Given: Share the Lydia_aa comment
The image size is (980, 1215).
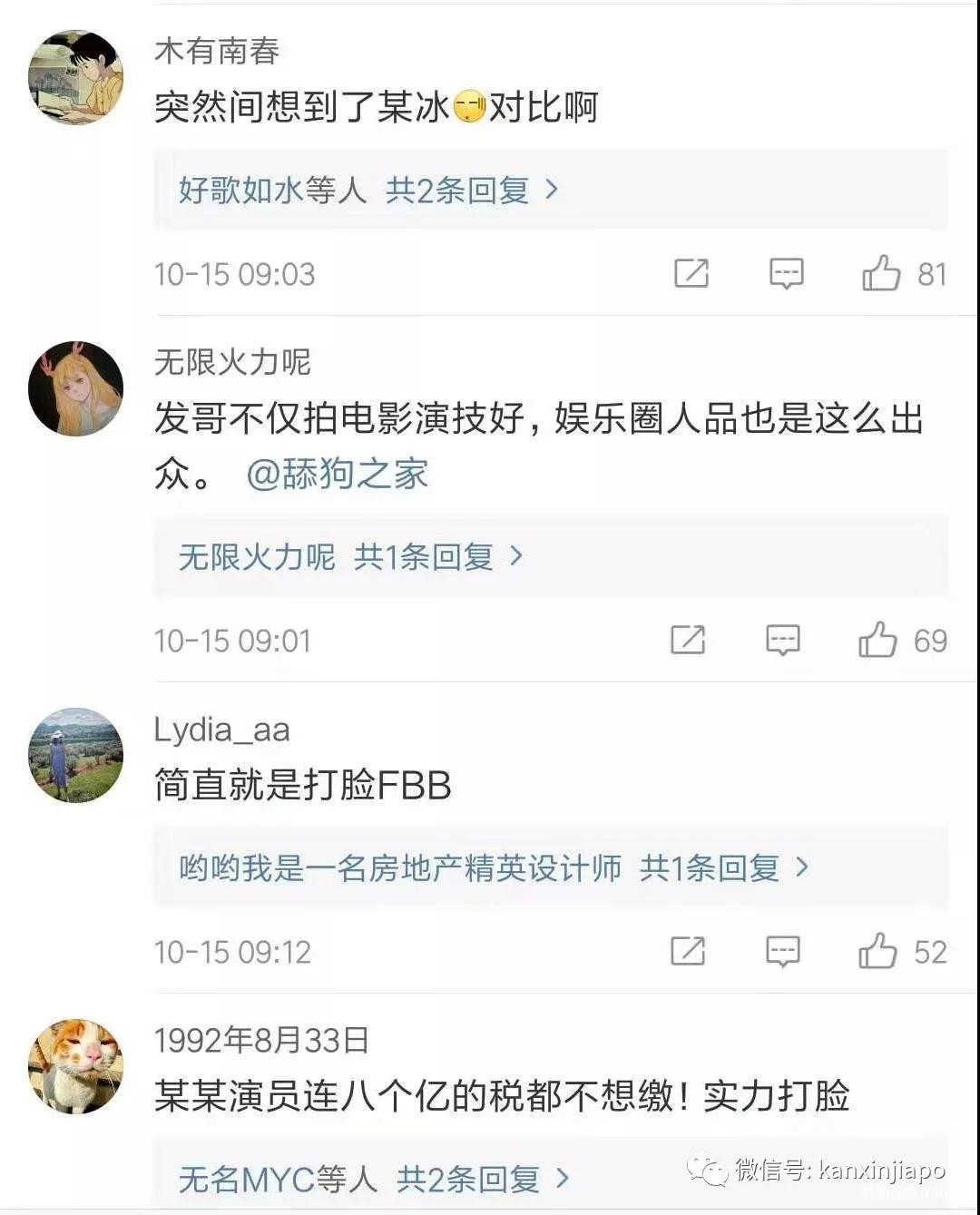Looking at the screenshot, I should [688, 952].
